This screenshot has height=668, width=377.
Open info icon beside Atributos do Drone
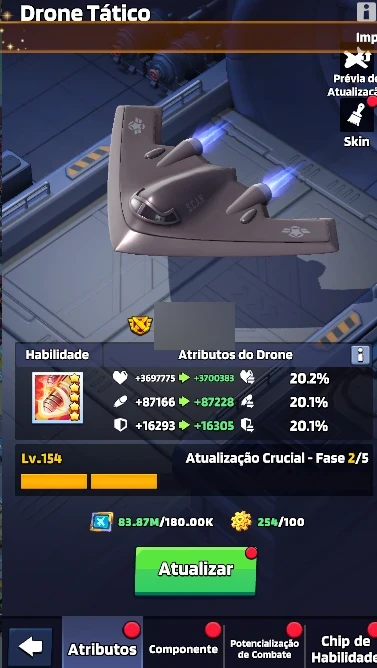point(360,354)
